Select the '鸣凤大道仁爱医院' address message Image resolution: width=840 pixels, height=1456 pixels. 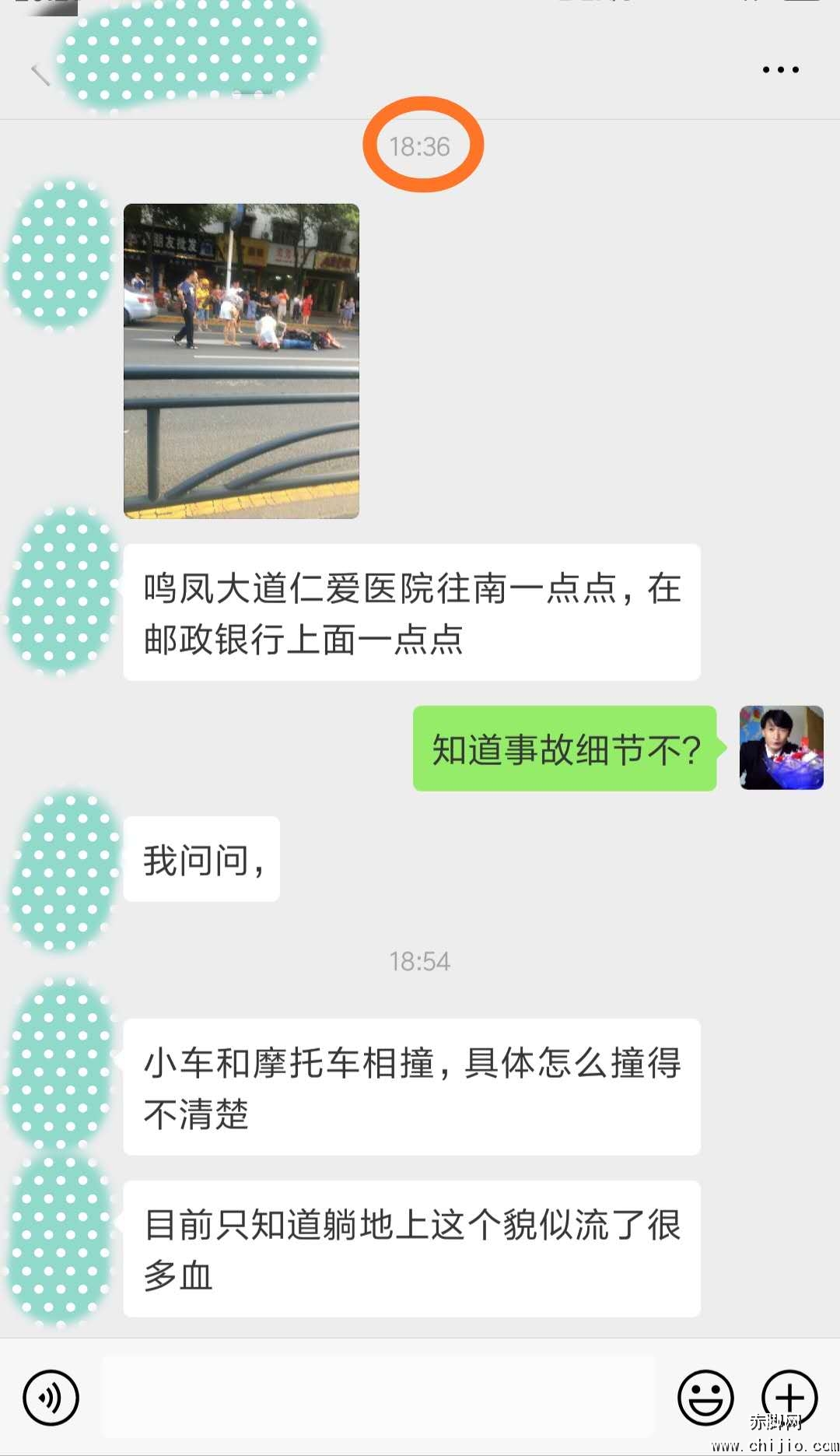point(412,611)
